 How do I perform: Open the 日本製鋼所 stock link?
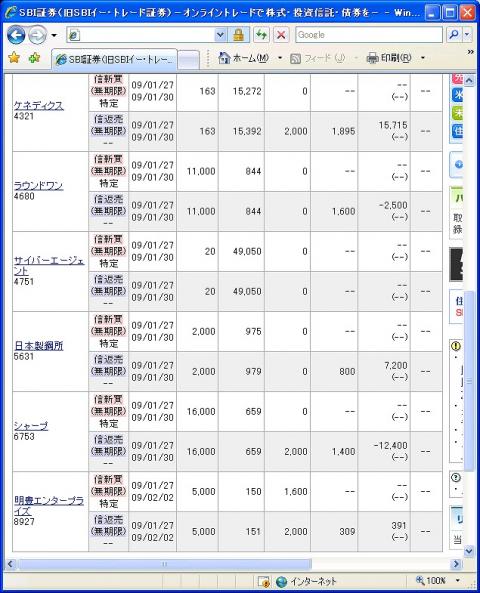(39, 346)
